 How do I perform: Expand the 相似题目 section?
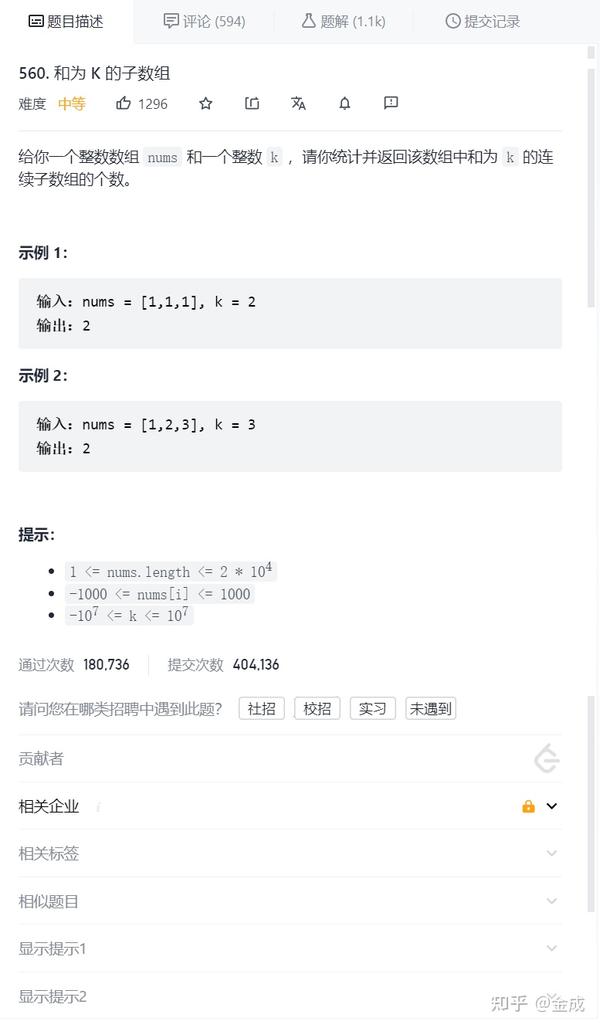pos(290,901)
